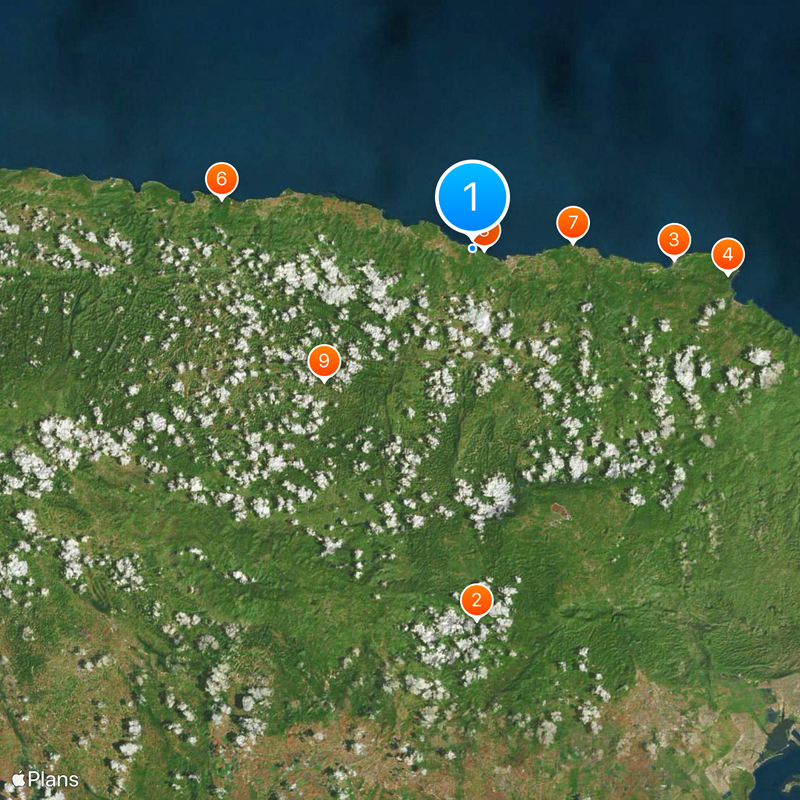Tap the orange pin numbered 6
The width and height of the screenshot is (800, 800).
coord(221,179)
